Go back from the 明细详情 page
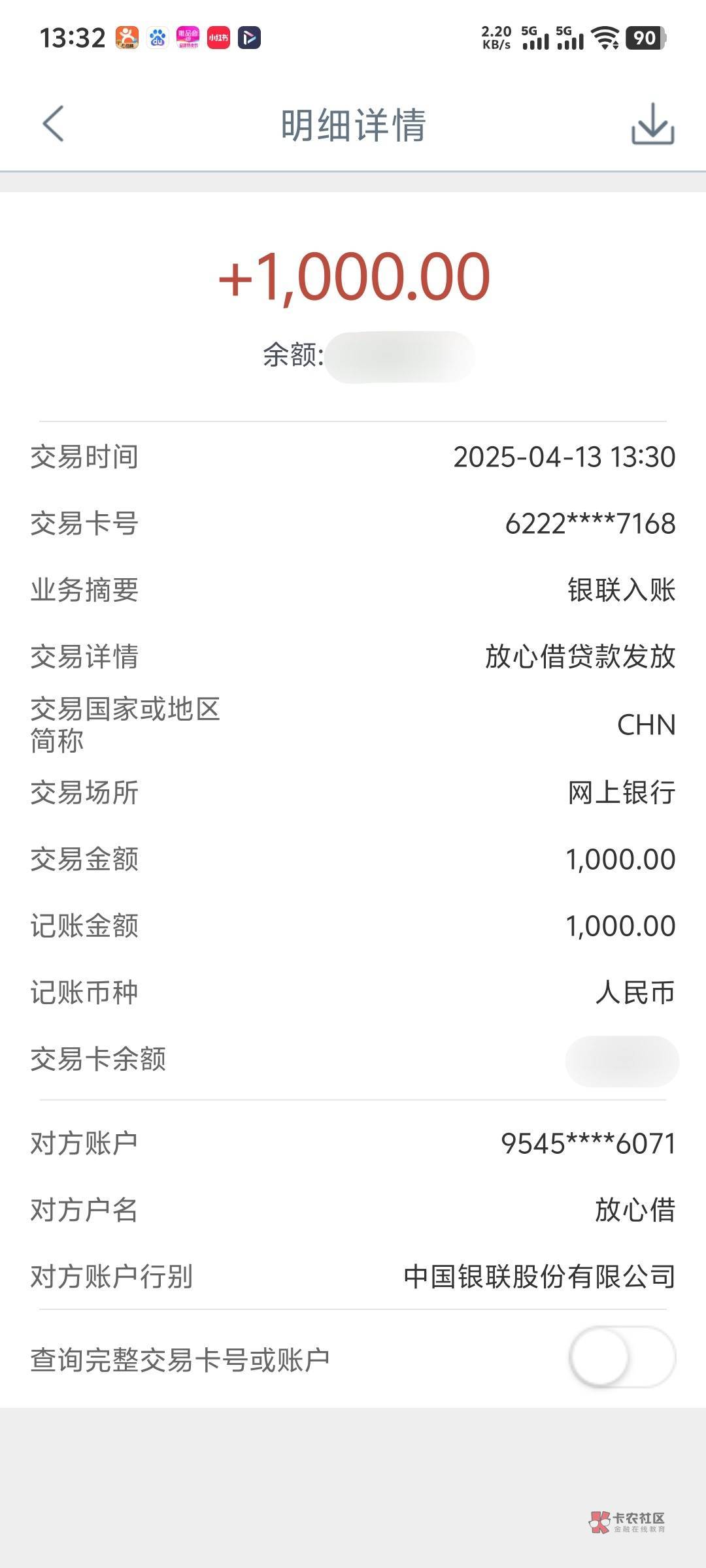 (x=54, y=123)
